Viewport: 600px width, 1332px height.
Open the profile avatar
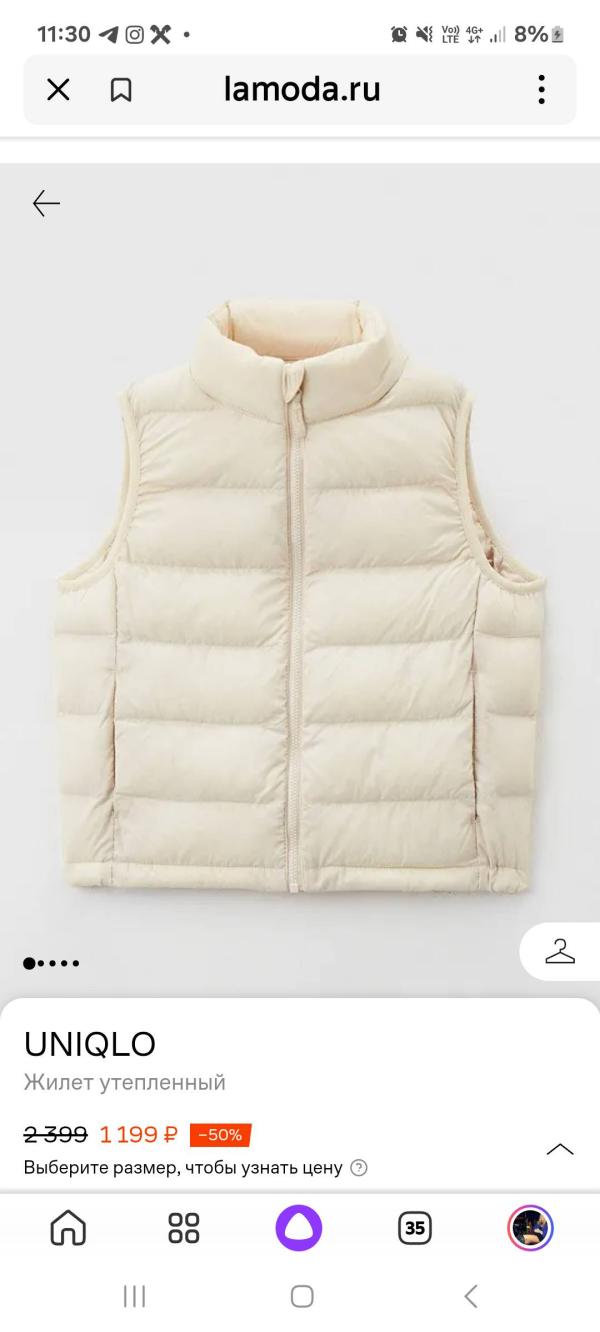point(531,1227)
